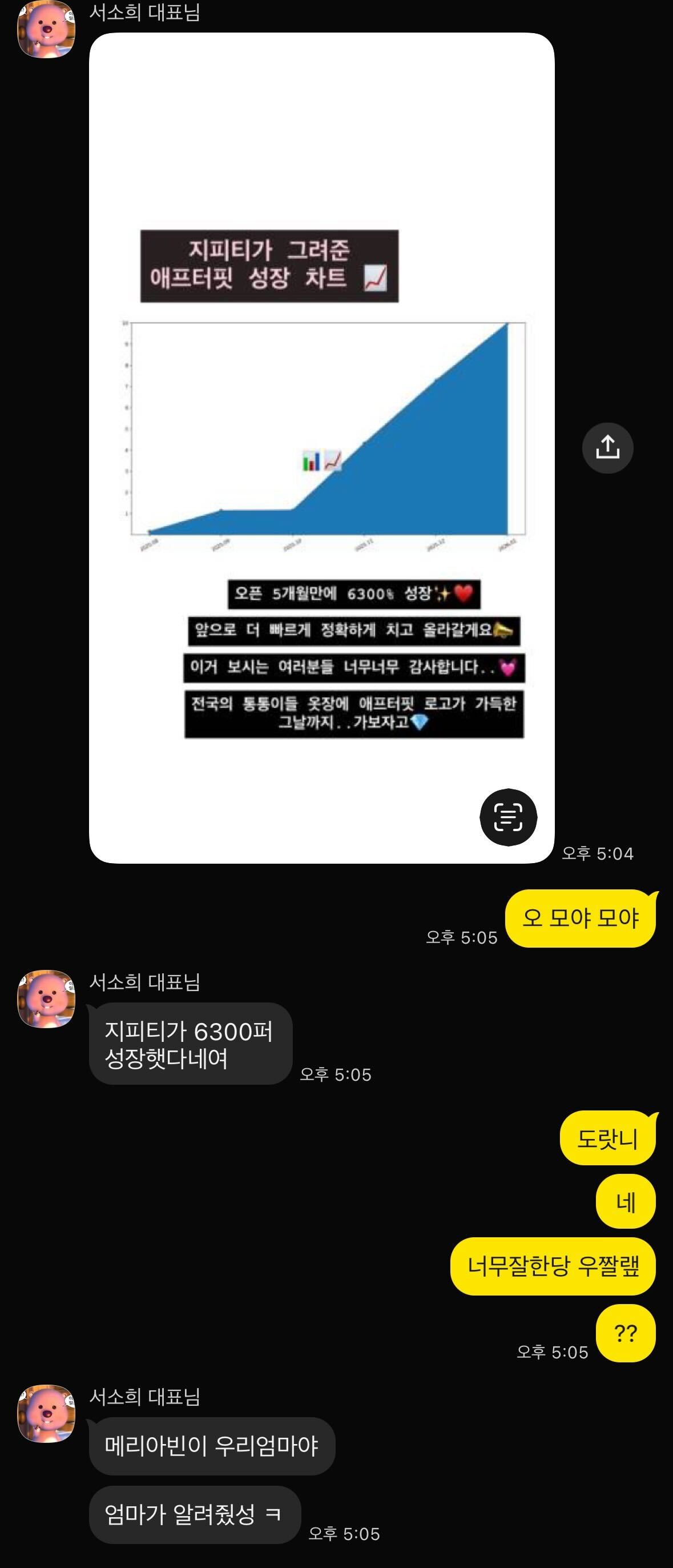The height and width of the screenshot is (1568, 673).
Task: Open 서소희 대표님's profile picture at top
Action: (46, 30)
